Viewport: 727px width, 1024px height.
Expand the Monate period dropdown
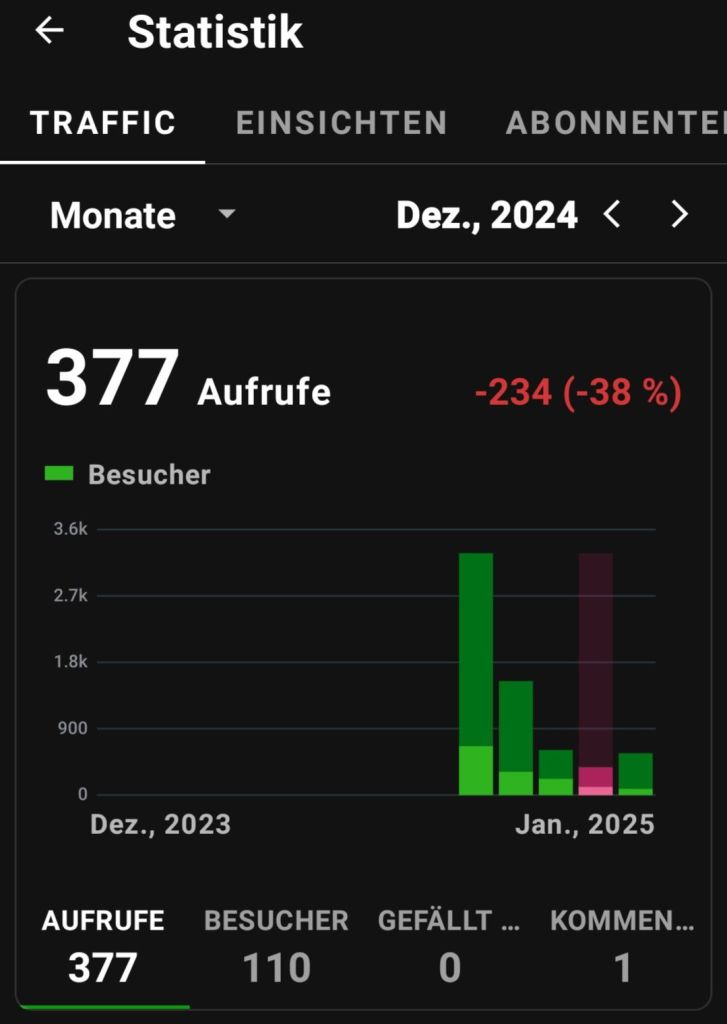point(142,215)
